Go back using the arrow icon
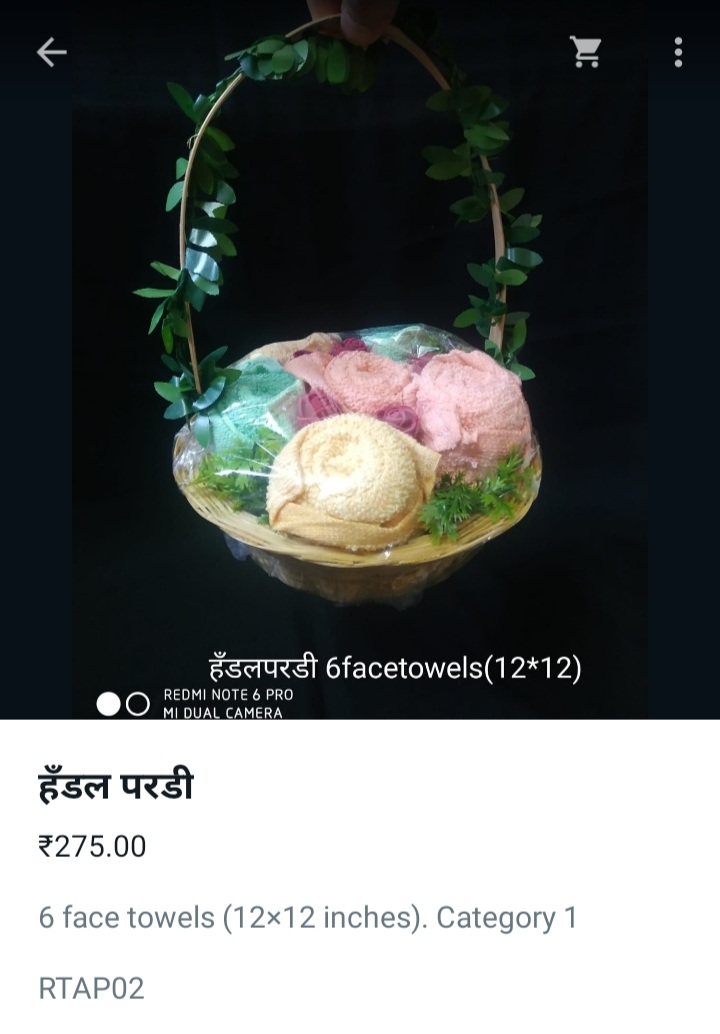Screen dimensions: 720x1034 [x=51, y=52]
